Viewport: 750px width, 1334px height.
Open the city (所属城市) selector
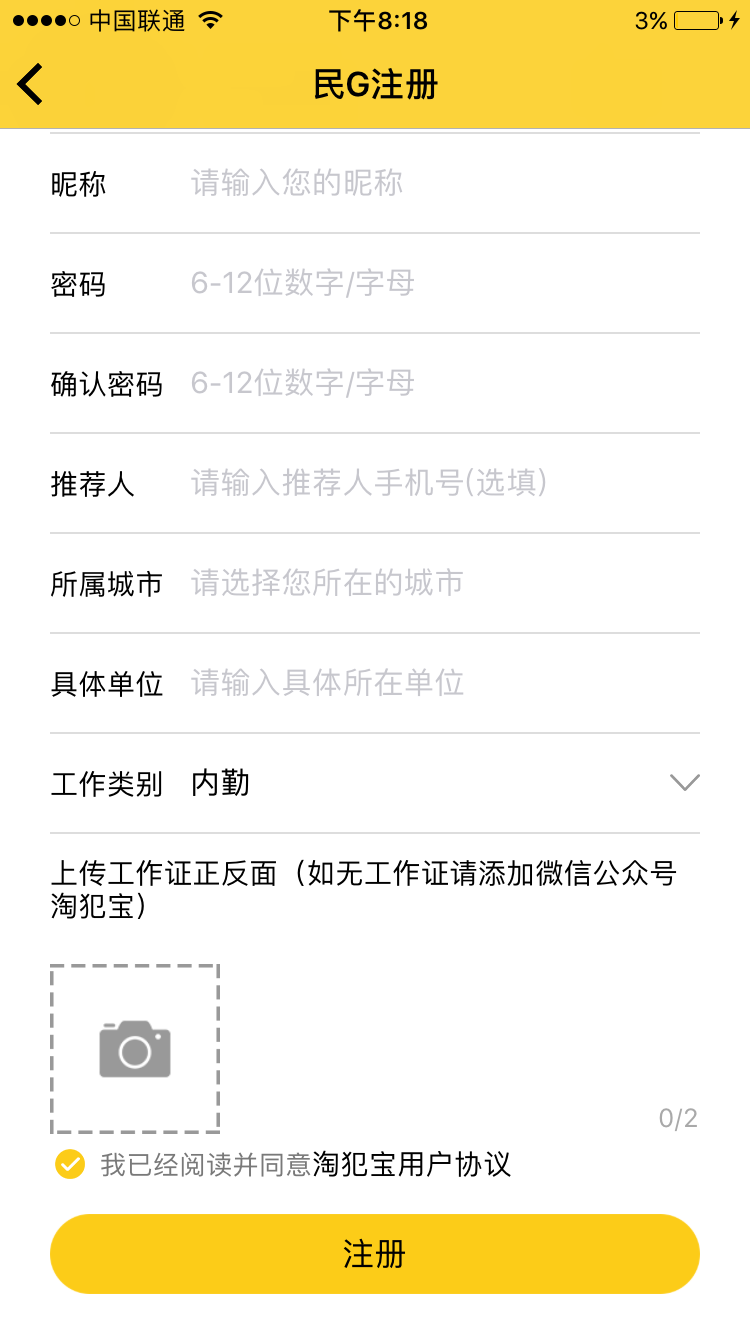[x=445, y=583]
